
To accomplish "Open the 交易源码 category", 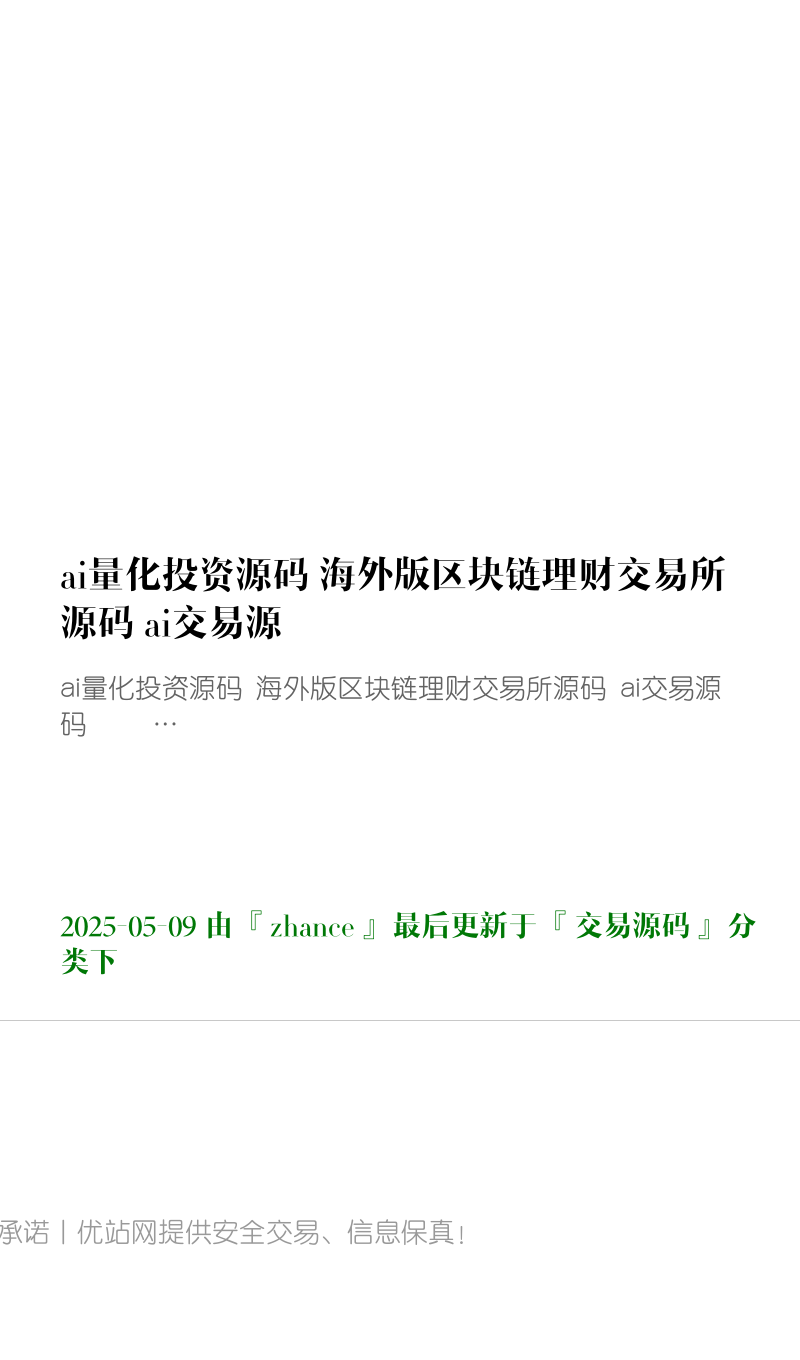I will click(x=632, y=926).
